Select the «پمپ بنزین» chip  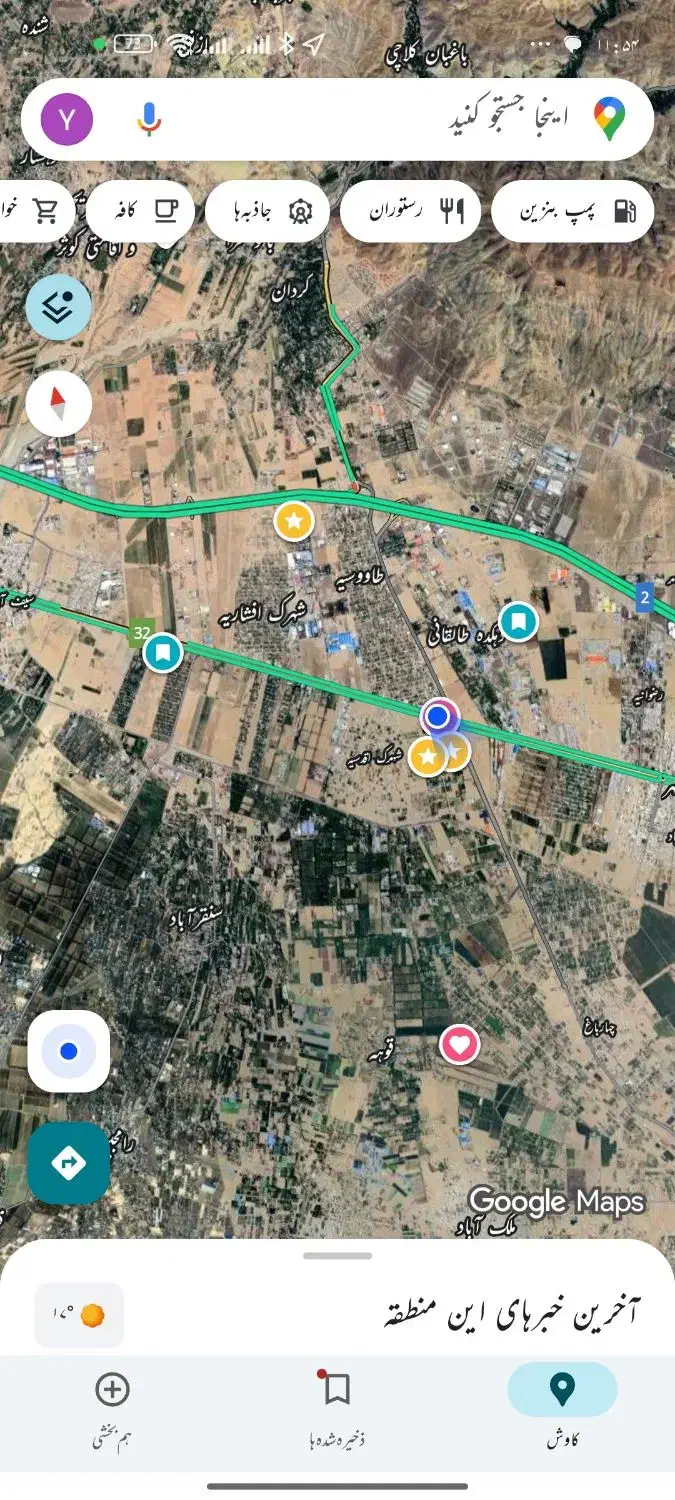(573, 211)
